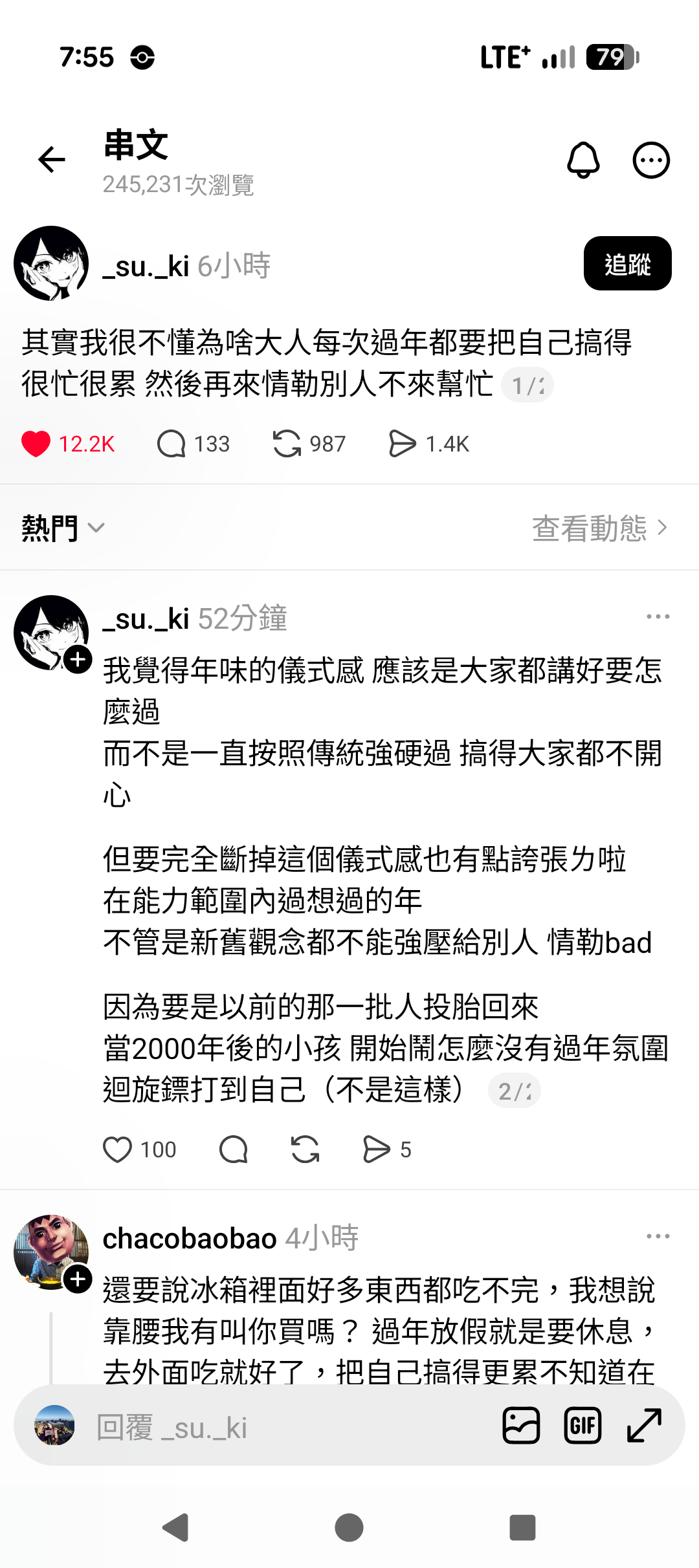The width and height of the screenshot is (699, 1568).
Task: Open 查看動態 activity link
Action: 599,528
